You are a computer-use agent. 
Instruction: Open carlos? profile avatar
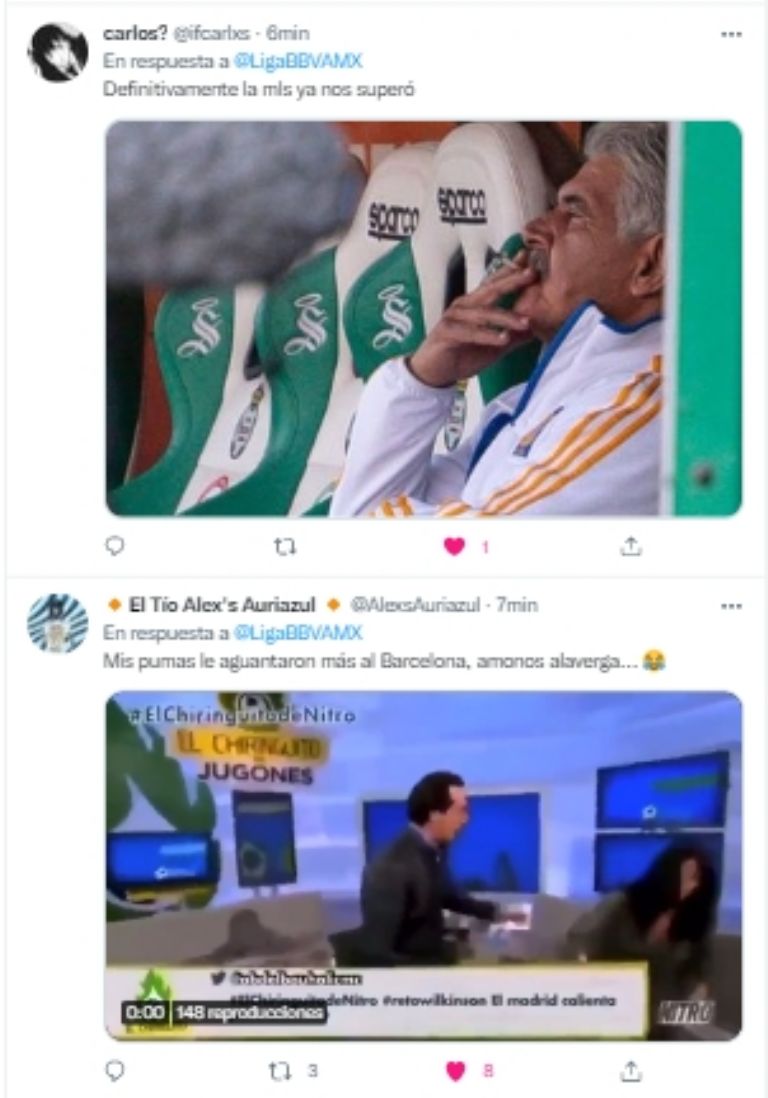click(x=57, y=52)
